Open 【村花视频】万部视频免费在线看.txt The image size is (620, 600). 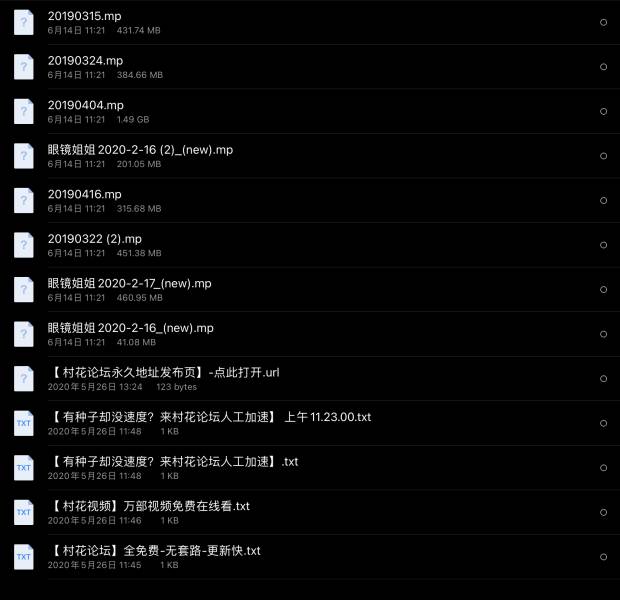[148, 506]
